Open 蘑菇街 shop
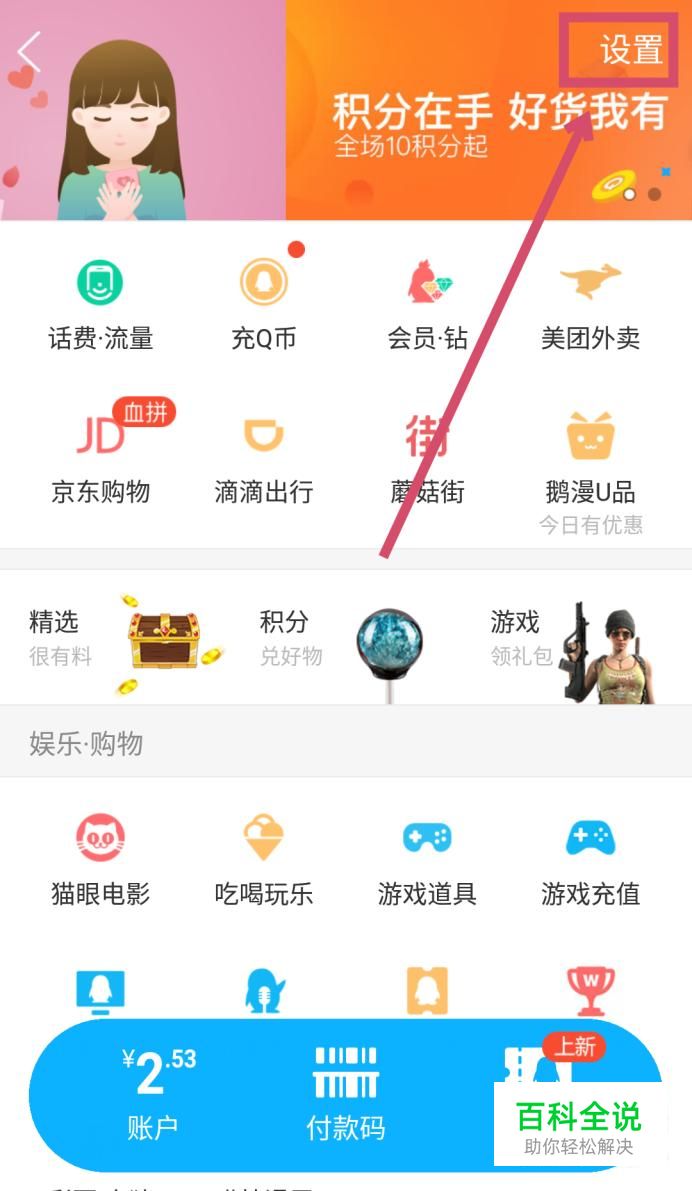The image size is (692, 1191). [427, 457]
